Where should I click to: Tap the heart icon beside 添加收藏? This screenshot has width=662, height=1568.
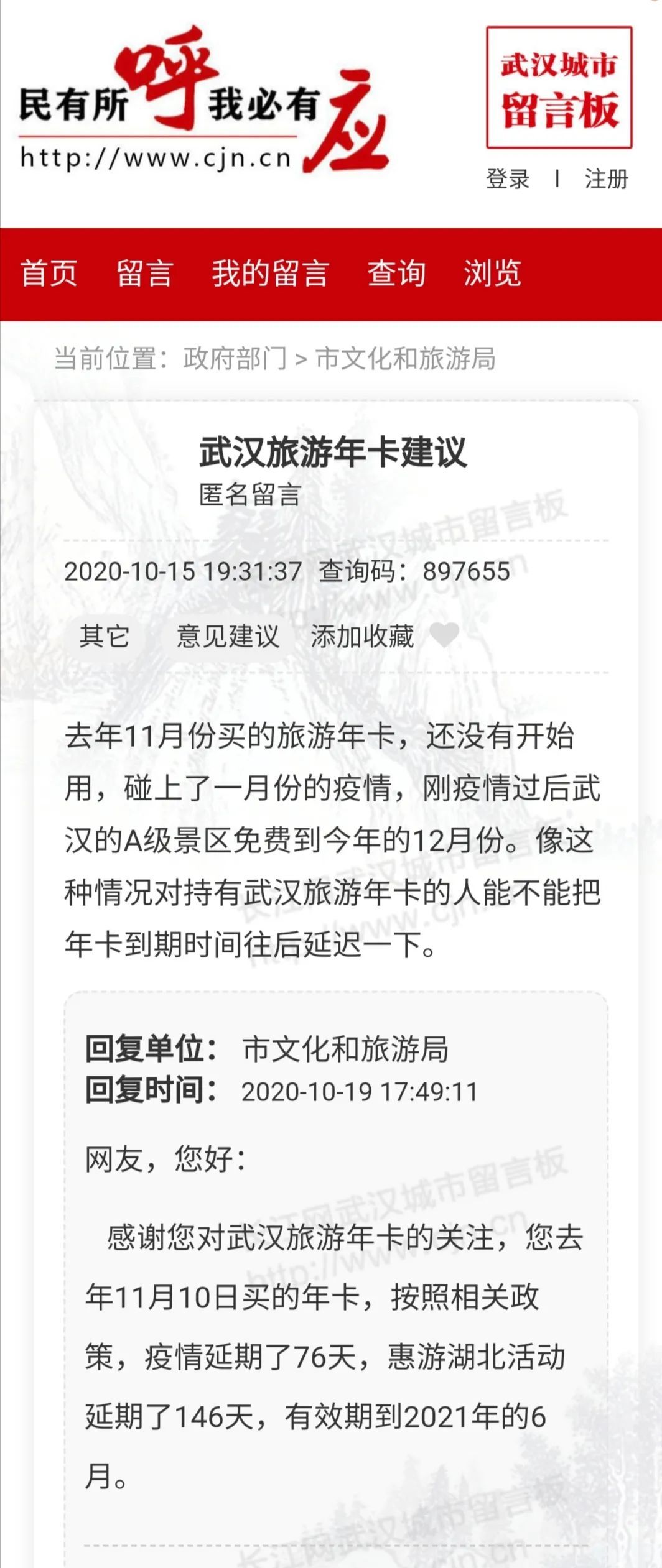pos(444,635)
